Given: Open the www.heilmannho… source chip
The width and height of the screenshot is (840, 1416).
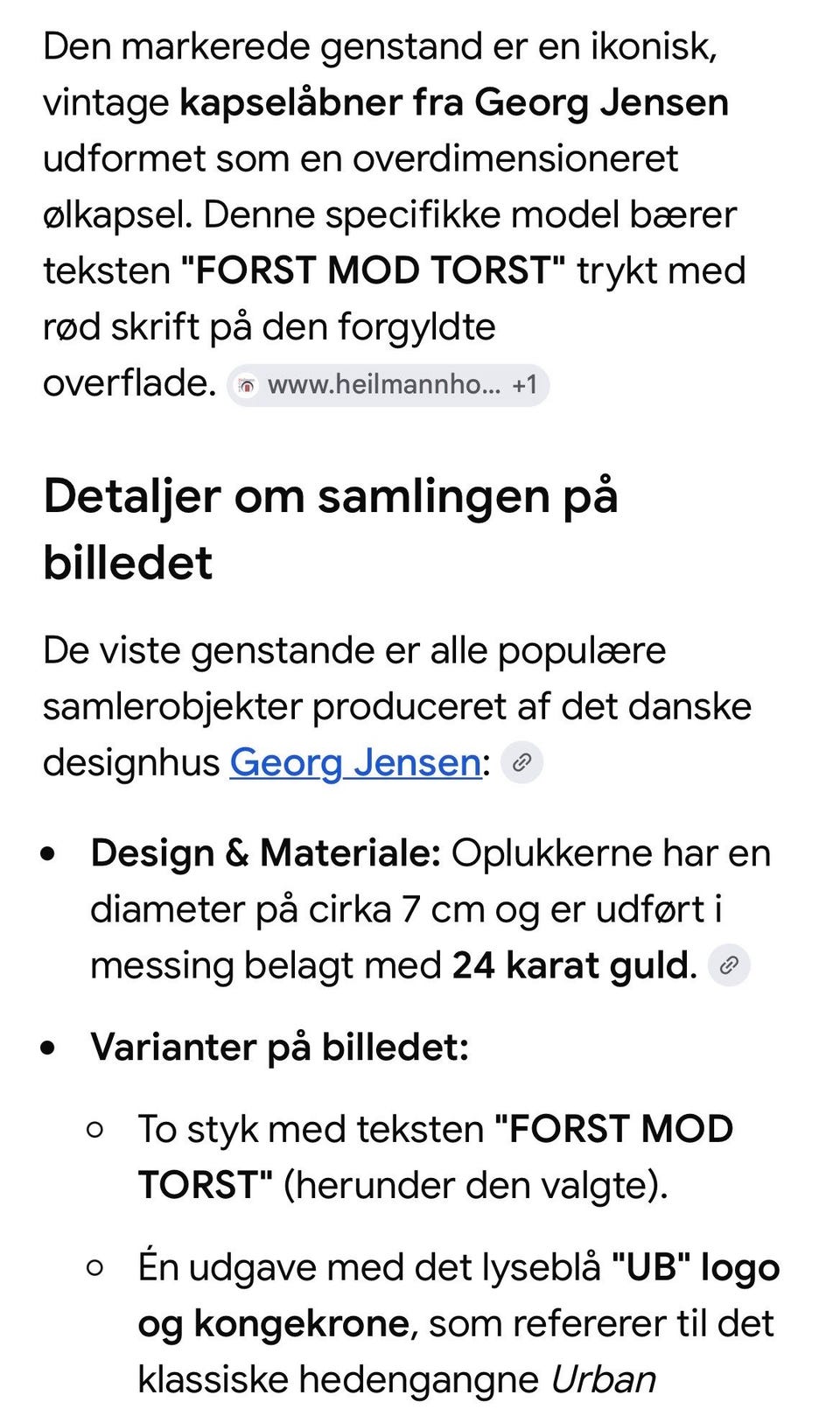Looking at the screenshot, I should point(388,385).
